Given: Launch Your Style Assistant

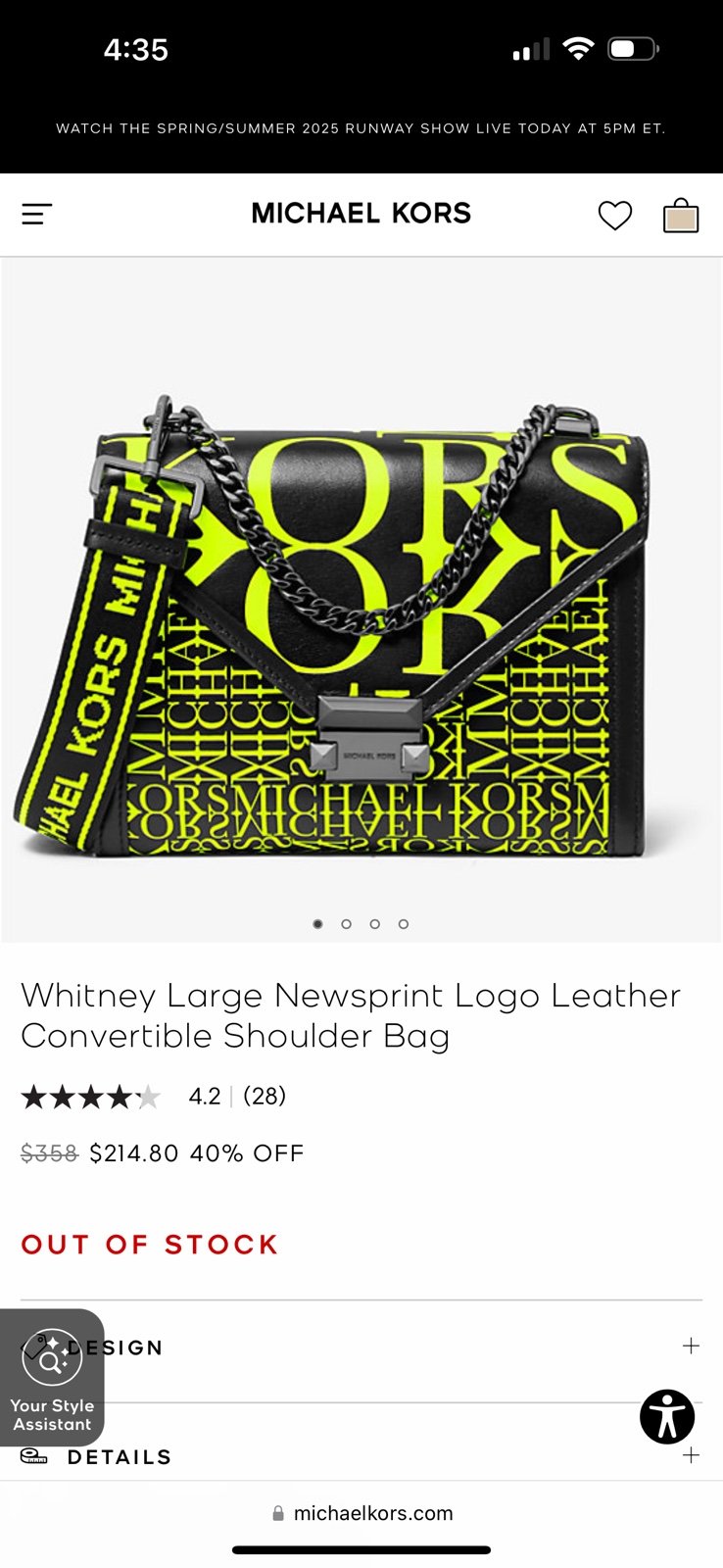Looking at the screenshot, I should coord(52,1378).
